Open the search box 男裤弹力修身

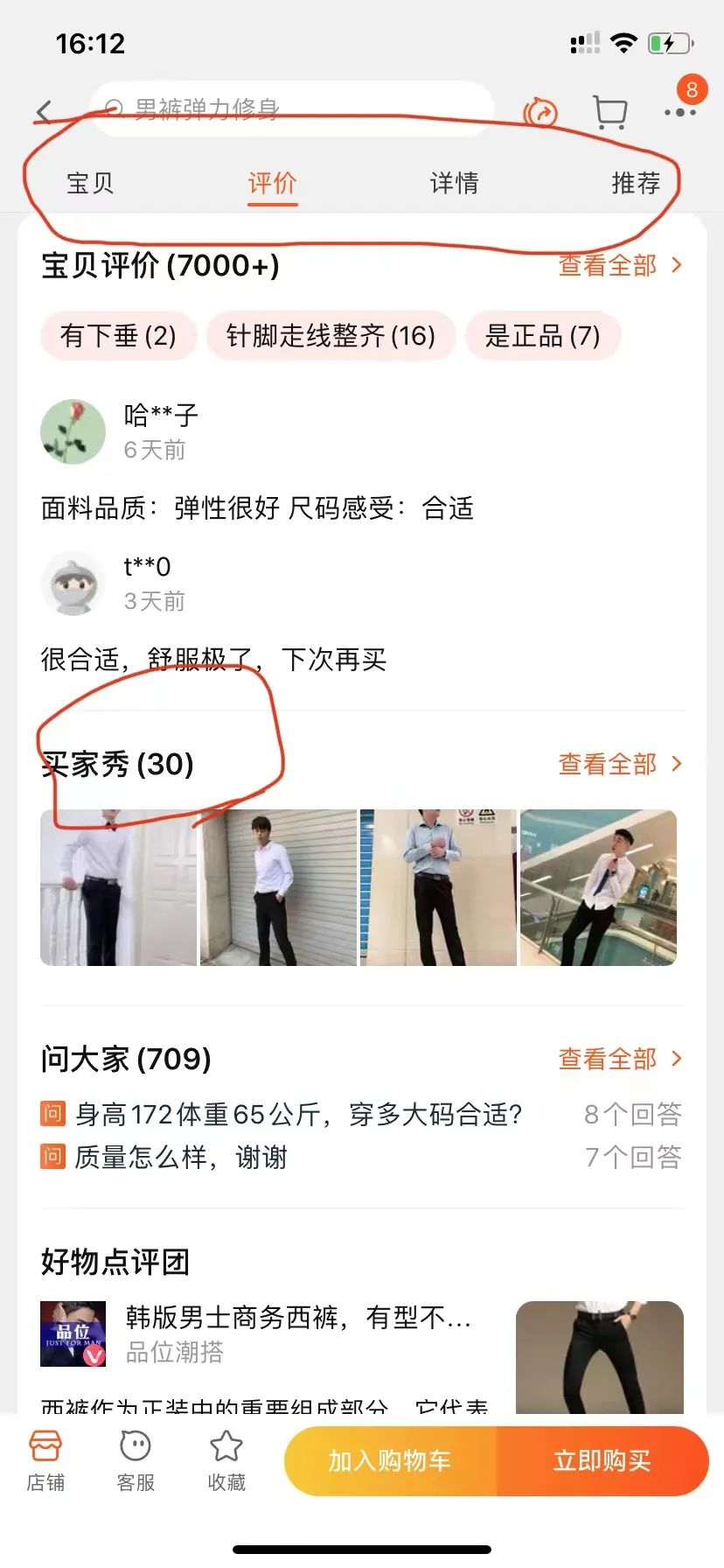click(293, 108)
